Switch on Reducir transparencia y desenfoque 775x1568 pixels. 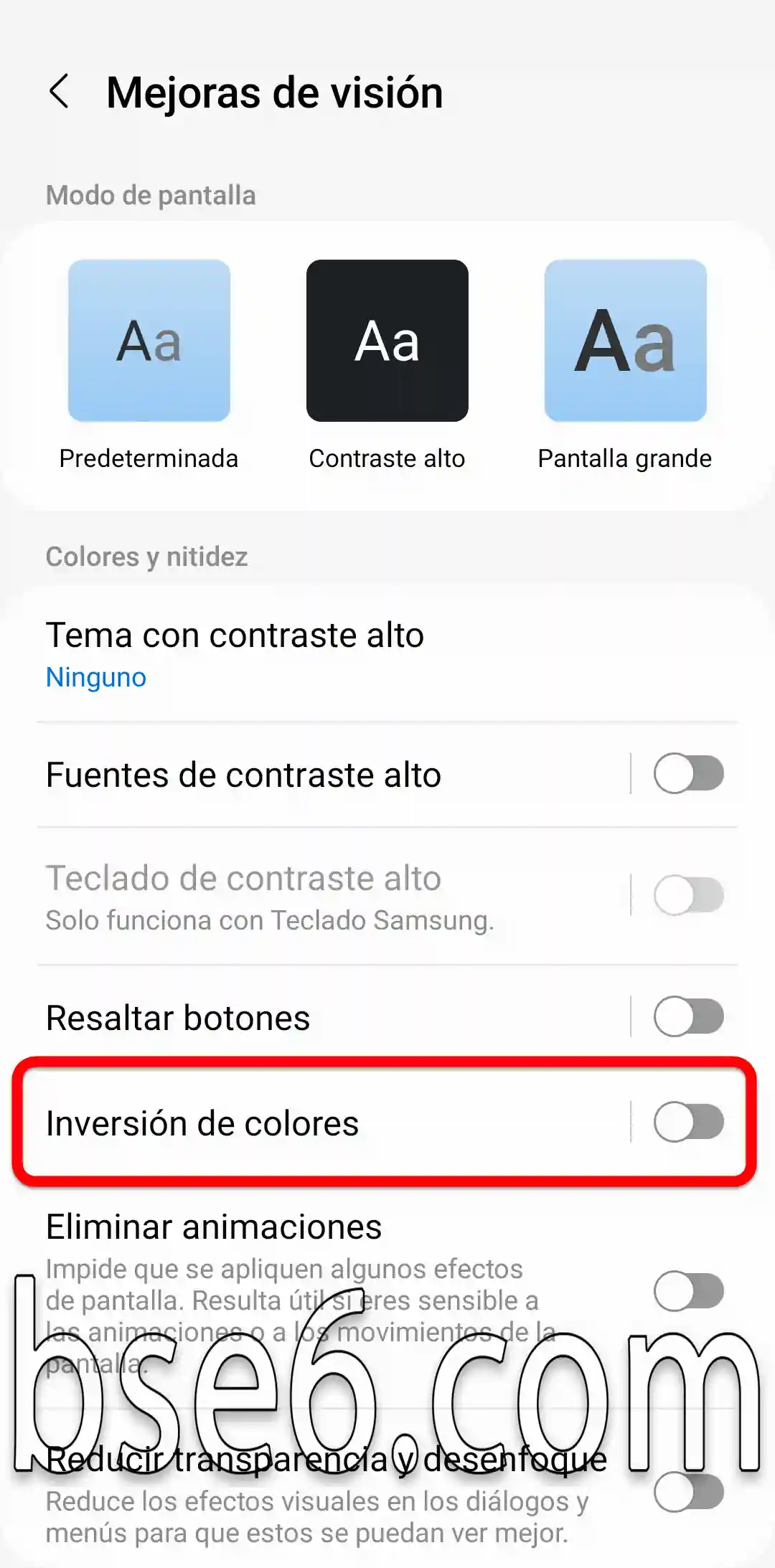tap(687, 1492)
